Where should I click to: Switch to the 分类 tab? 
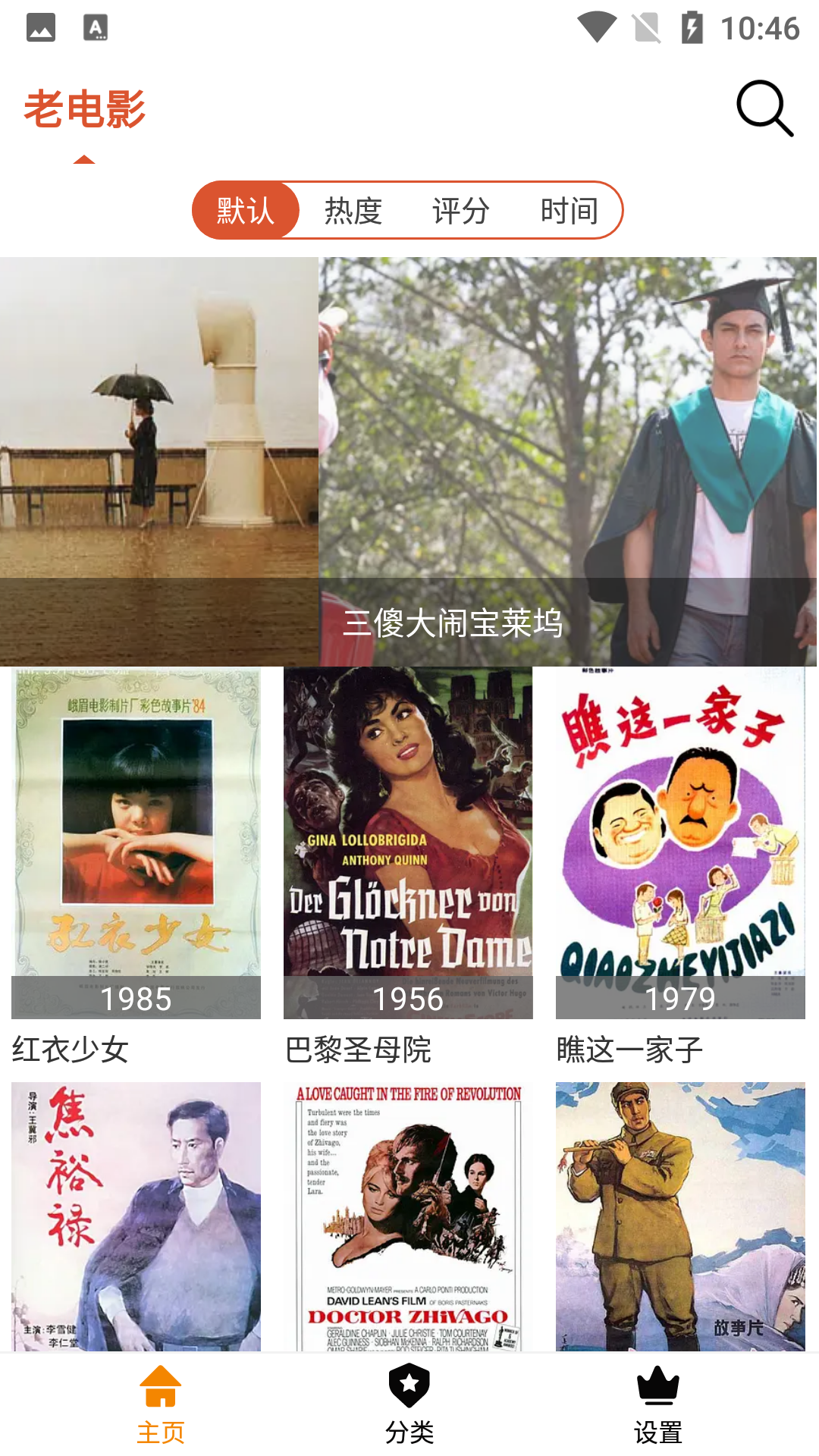[x=409, y=1404]
